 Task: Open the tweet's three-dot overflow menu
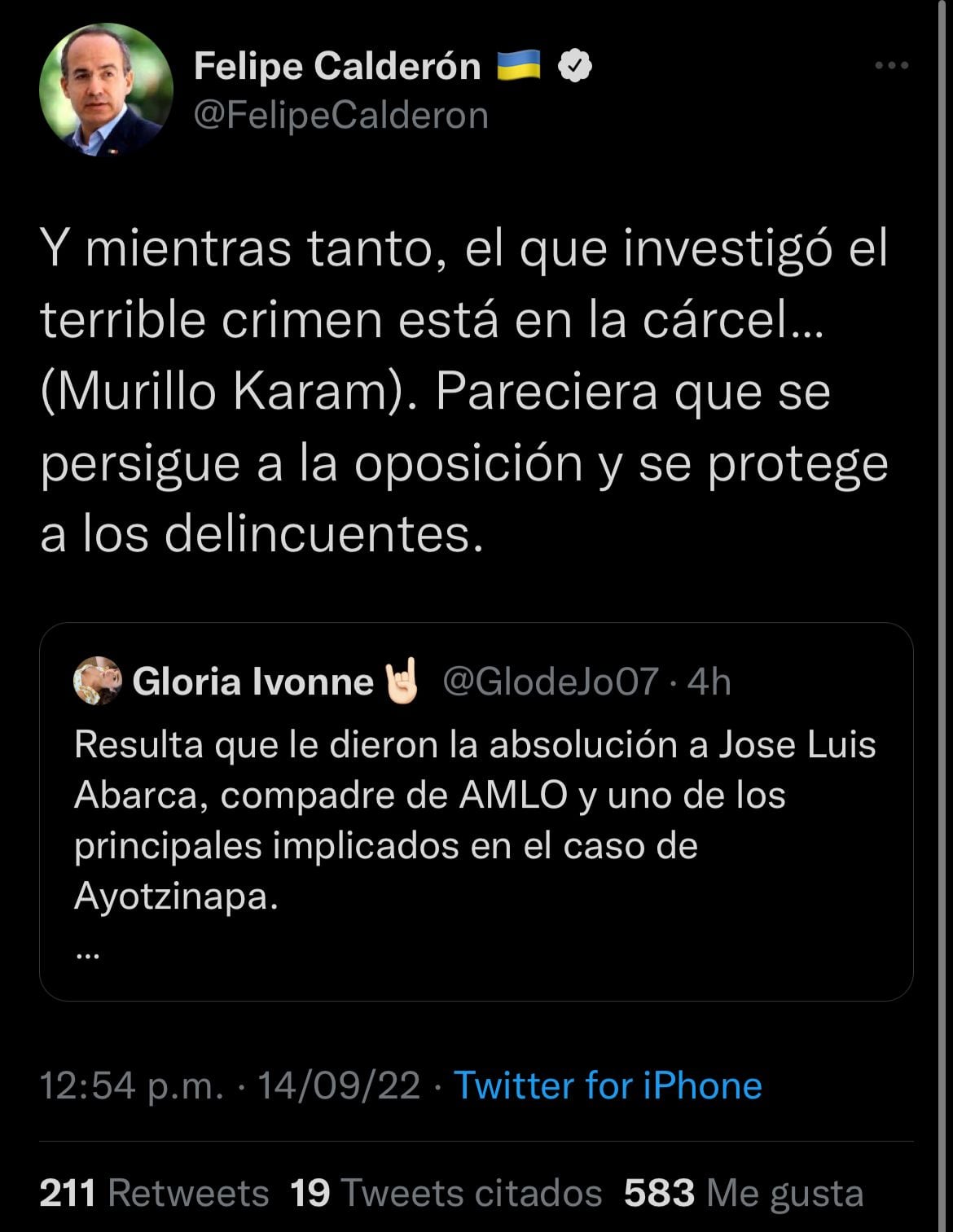pos(891,66)
